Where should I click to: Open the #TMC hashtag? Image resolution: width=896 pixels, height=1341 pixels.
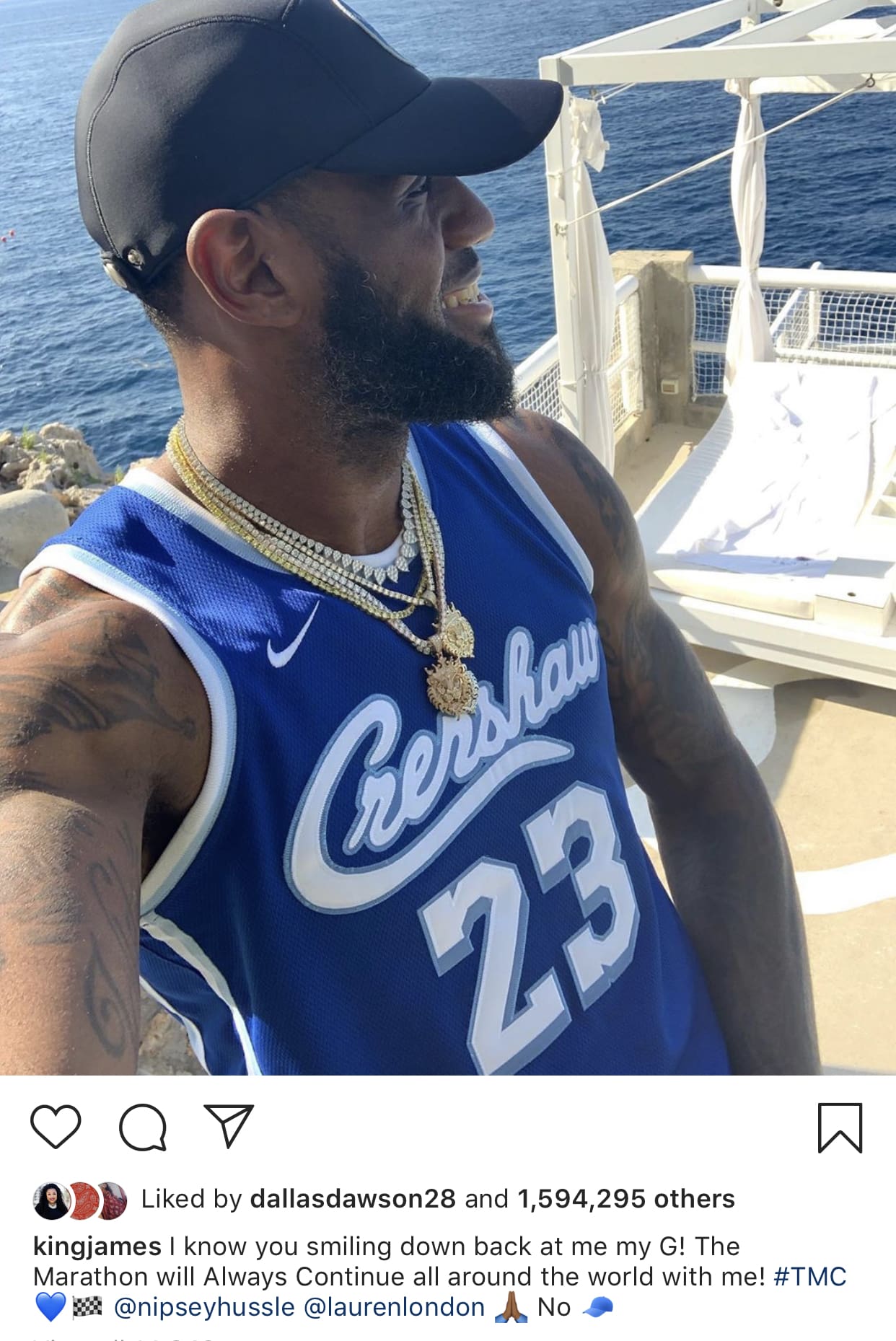pos(809,1277)
